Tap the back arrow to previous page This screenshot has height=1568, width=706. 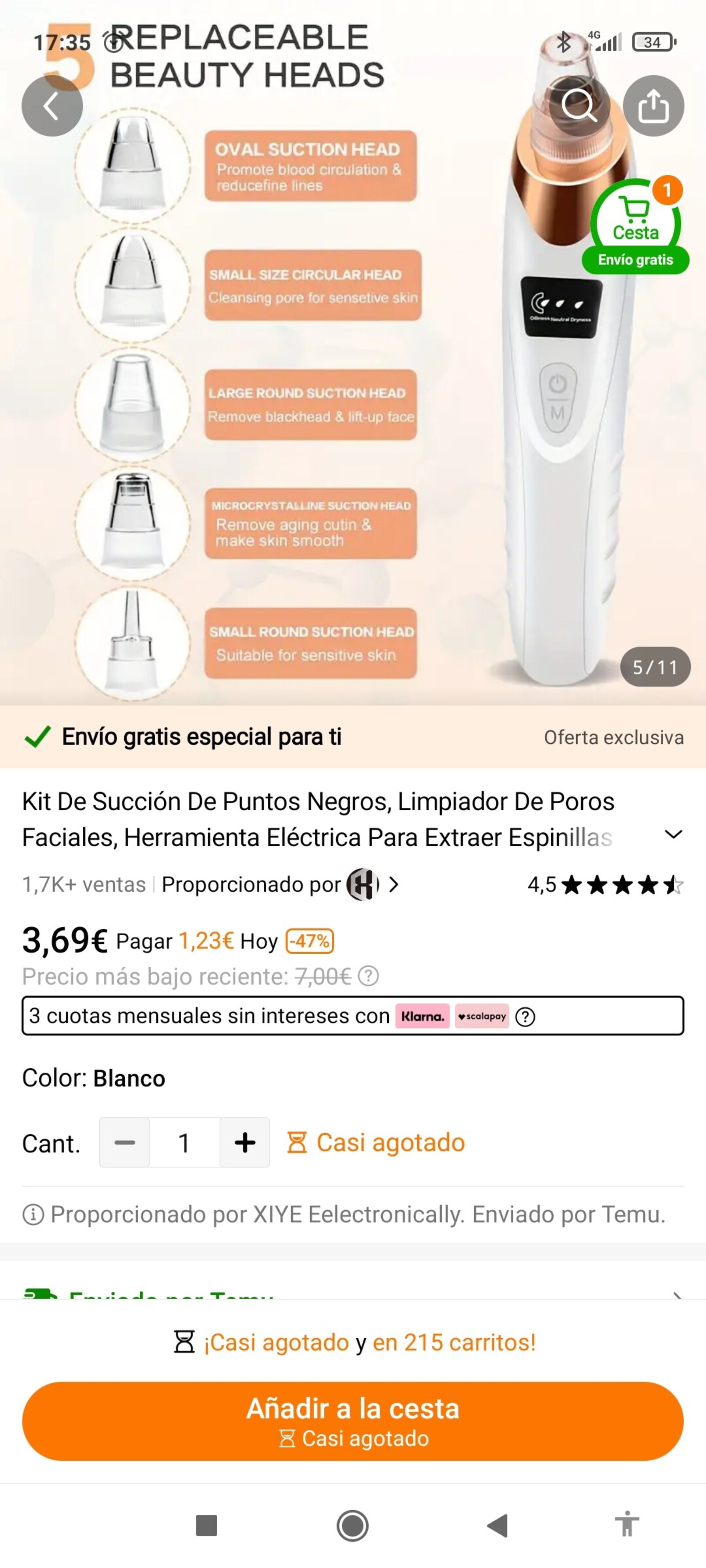click(52, 105)
